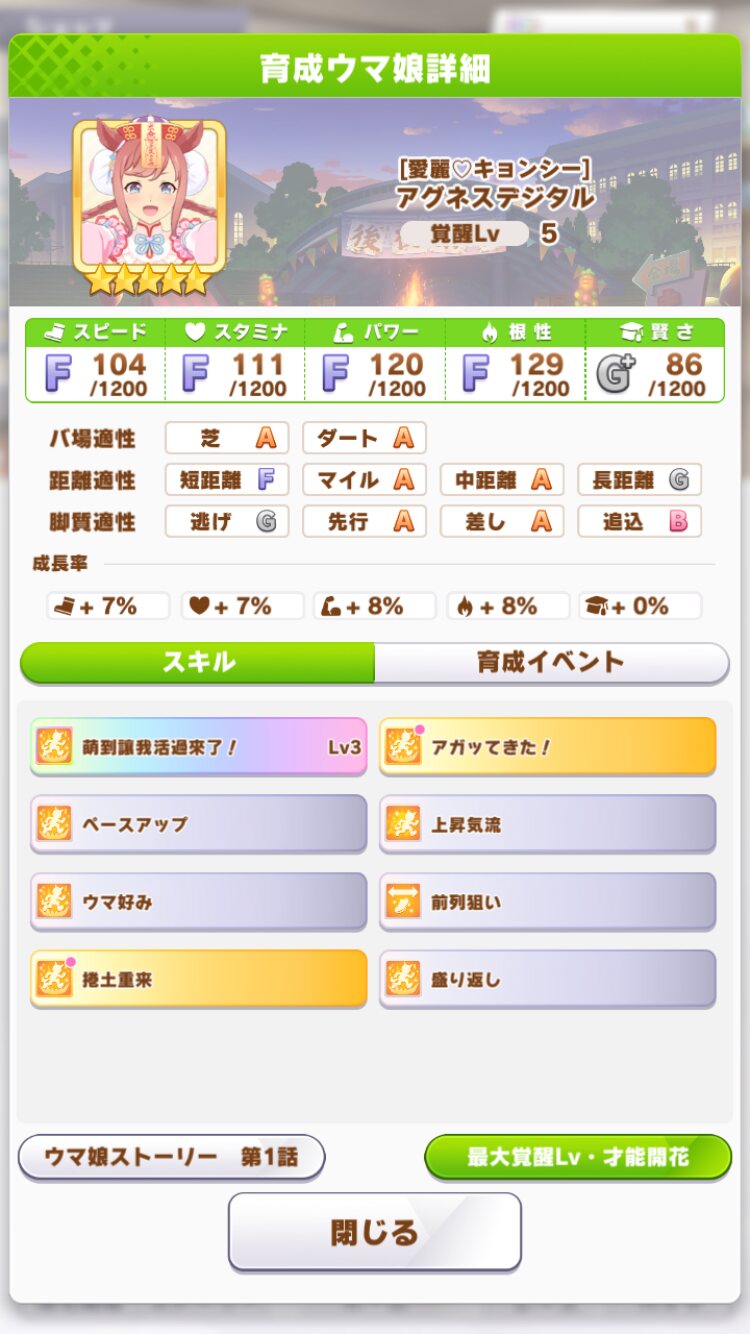
Task: Select the スキル tab
Action: point(198,662)
